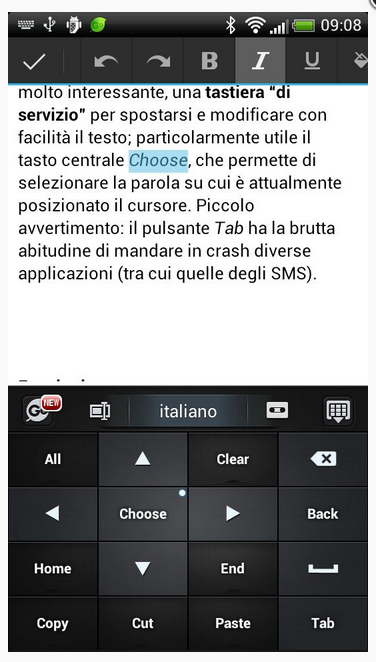376x662 pixels.
Task: Open the GO keyboard logo menu
Action: pos(41,410)
